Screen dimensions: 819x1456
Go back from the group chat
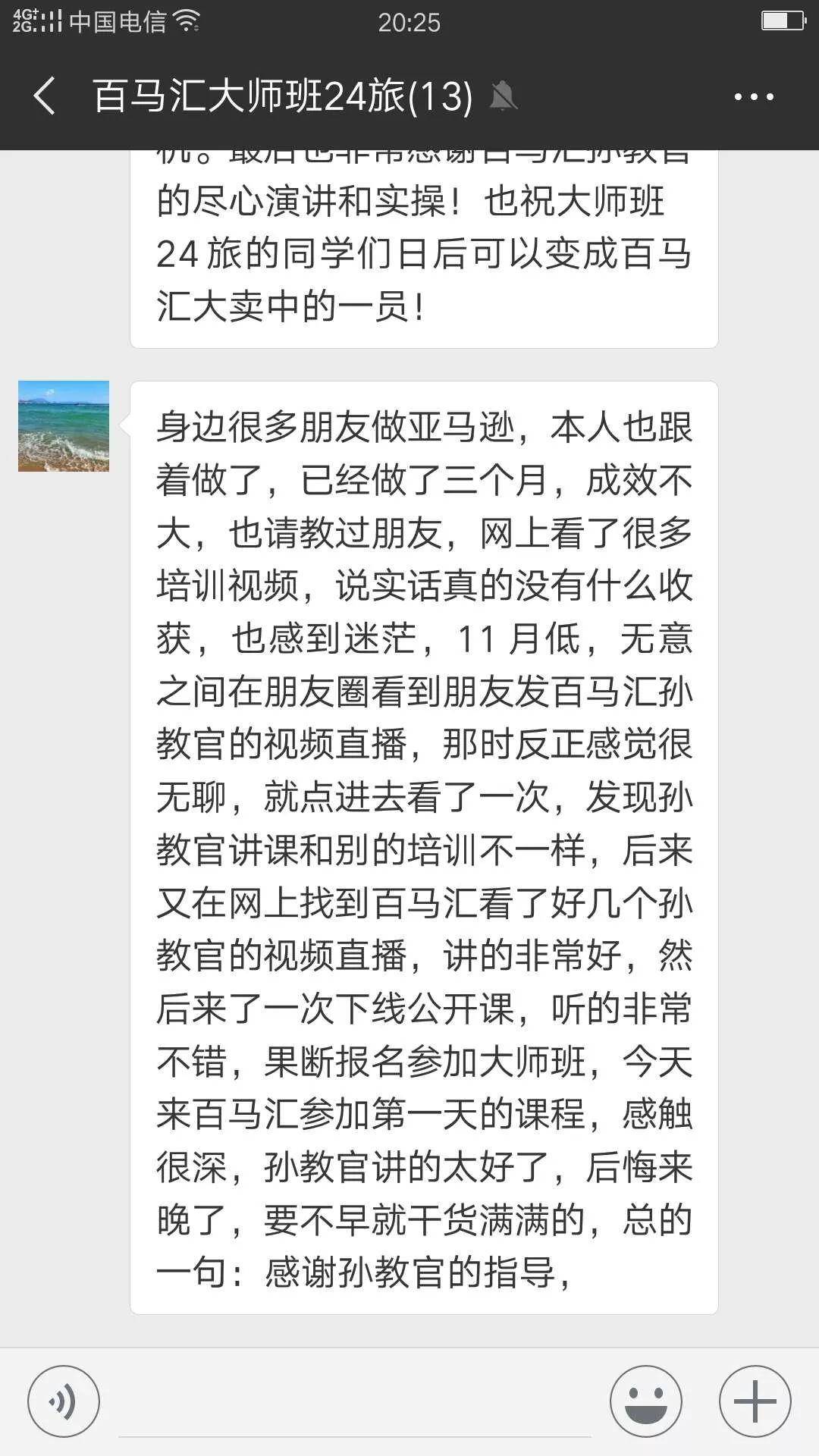pos(44,96)
